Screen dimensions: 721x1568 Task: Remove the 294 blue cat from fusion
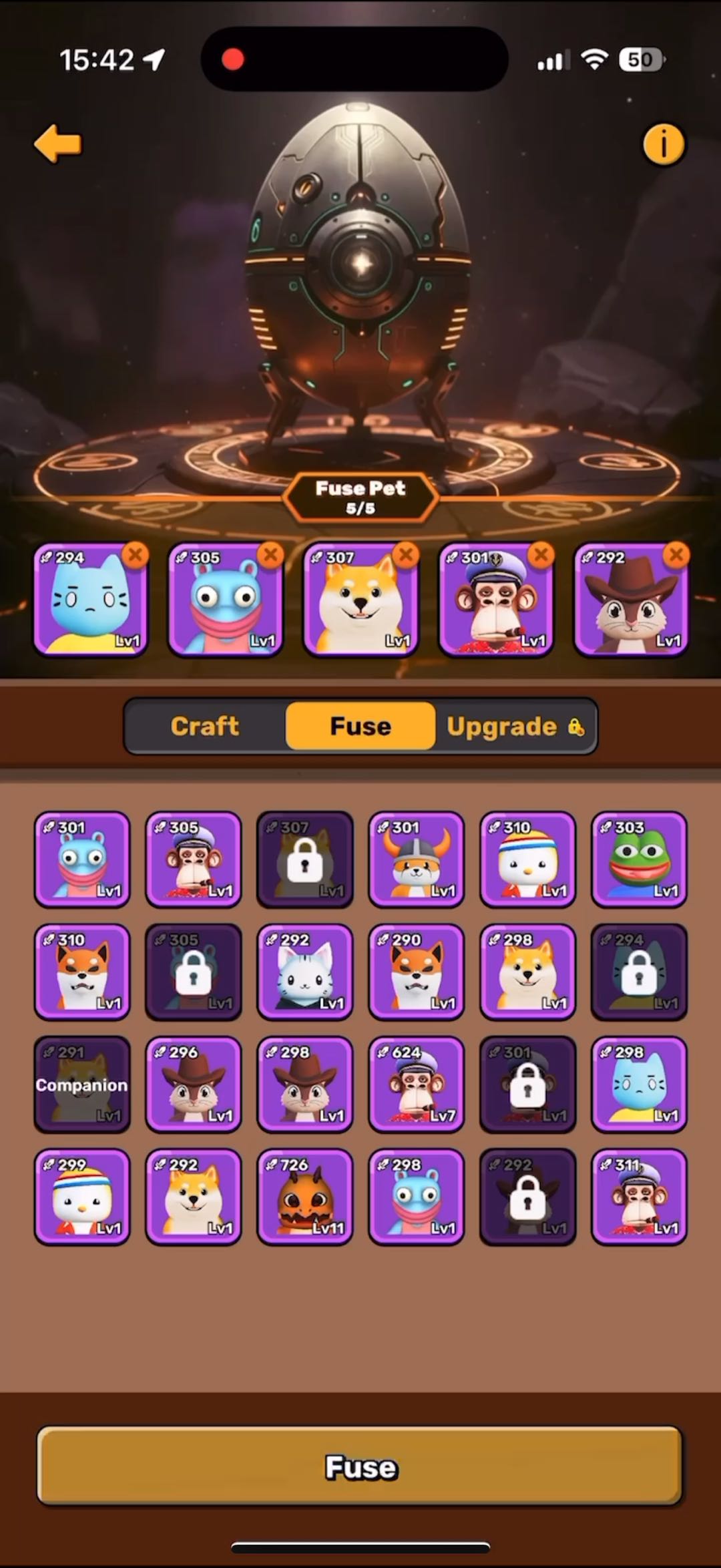pos(136,554)
